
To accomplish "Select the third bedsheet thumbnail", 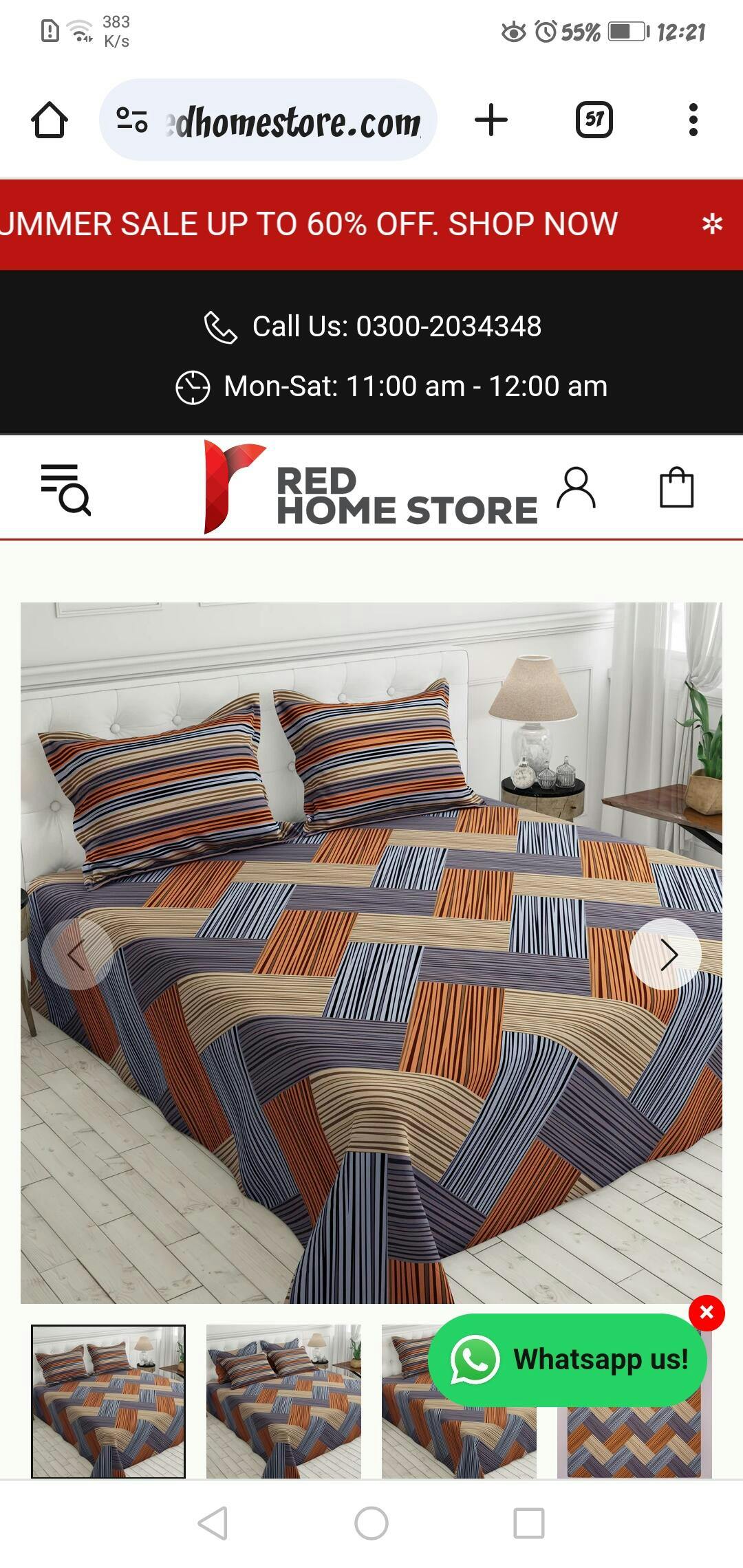I will point(406,1430).
